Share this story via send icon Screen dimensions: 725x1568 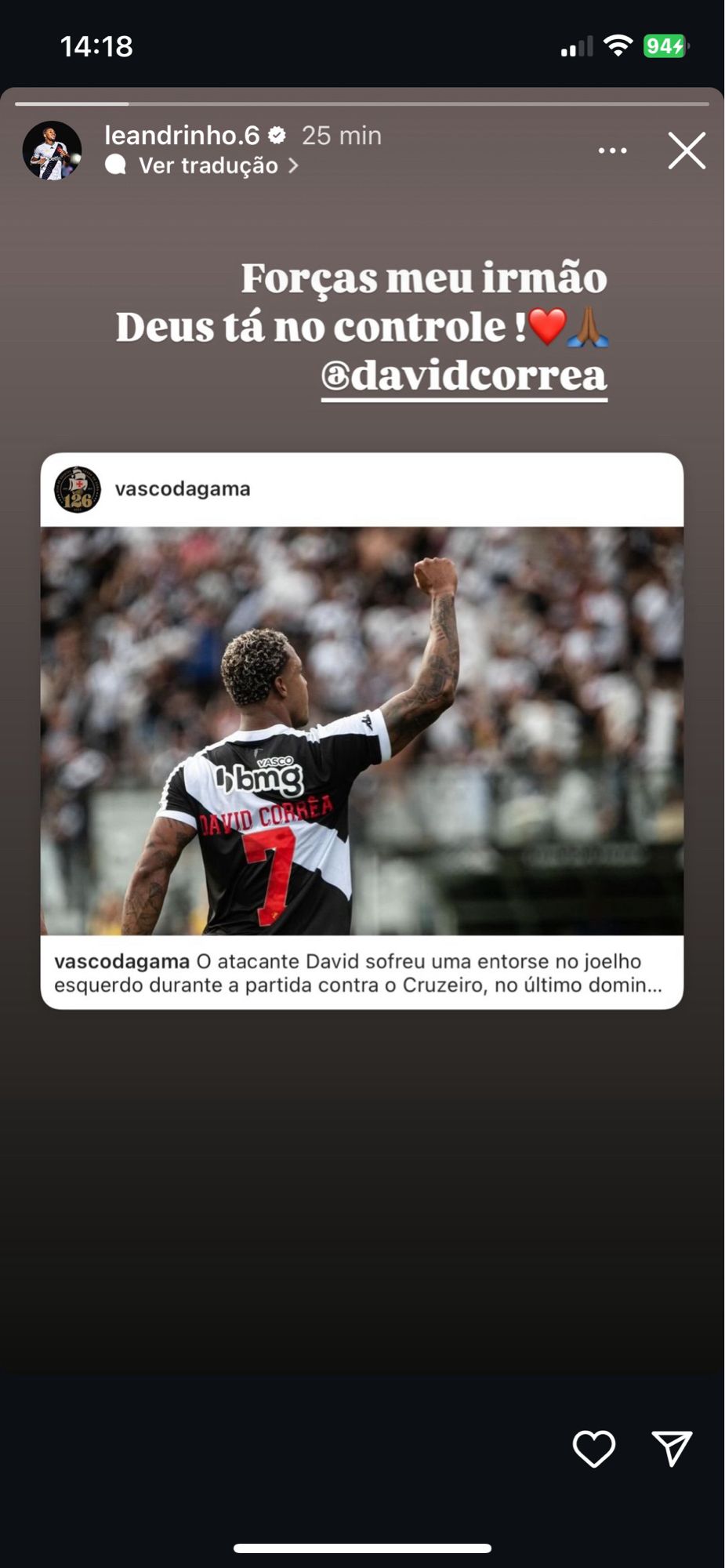672,1448
